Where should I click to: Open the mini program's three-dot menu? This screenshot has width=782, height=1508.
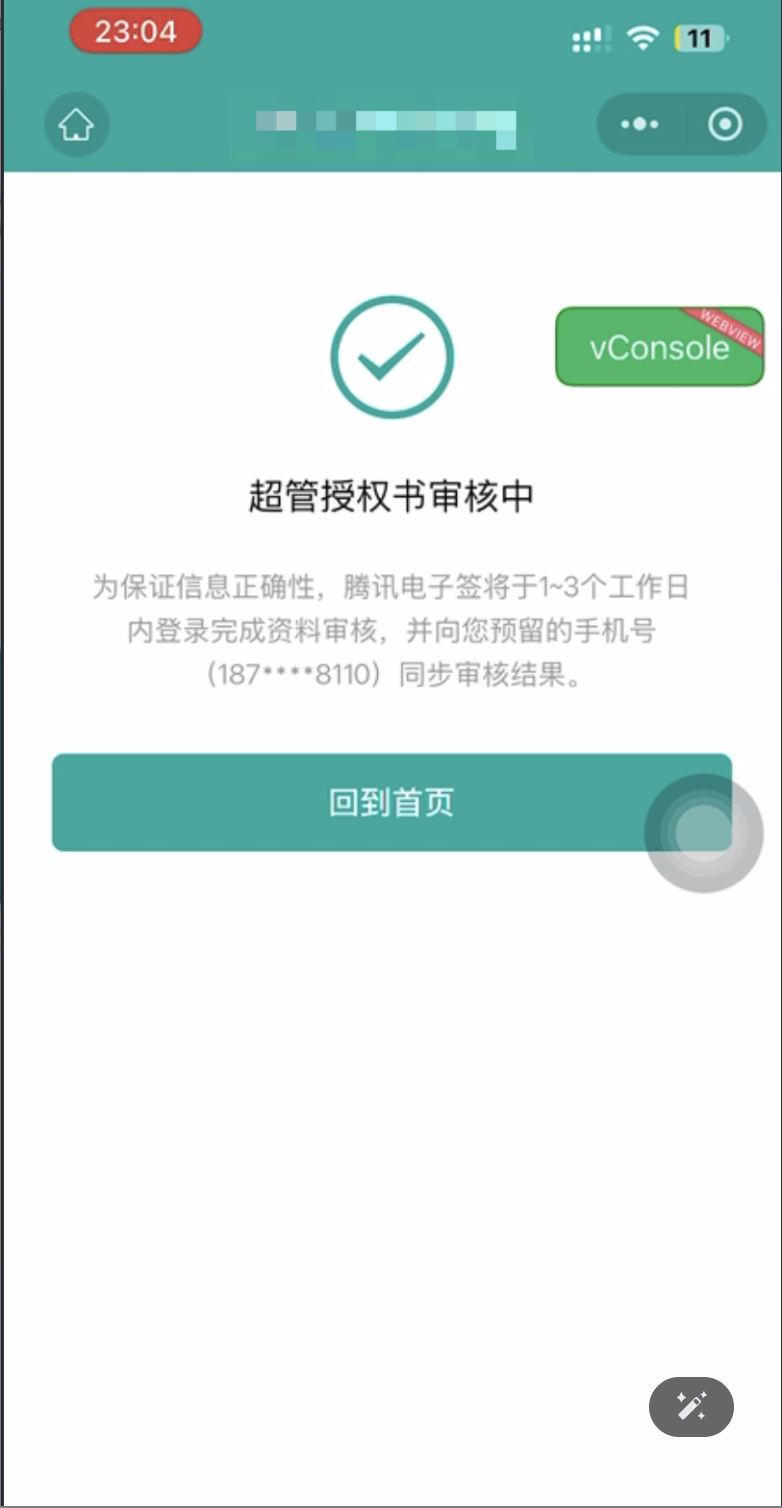640,125
